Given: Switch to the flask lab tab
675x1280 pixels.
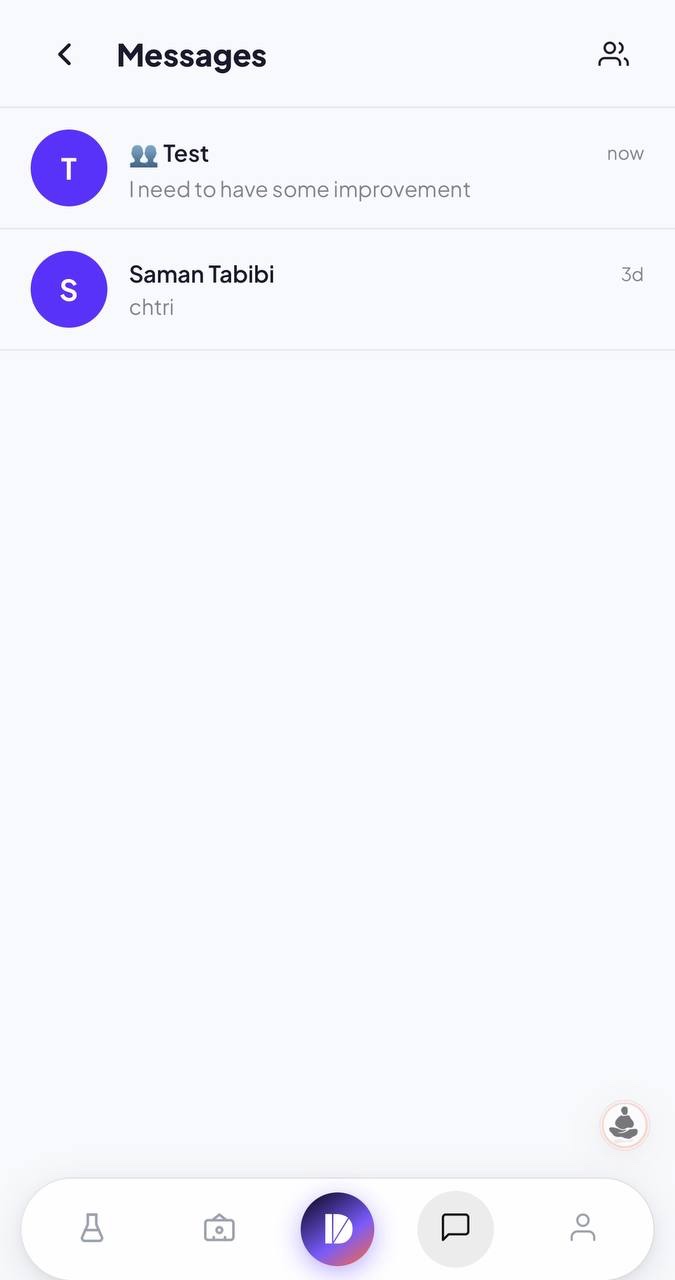Looking at the screenshot, I should (92, 1227).
